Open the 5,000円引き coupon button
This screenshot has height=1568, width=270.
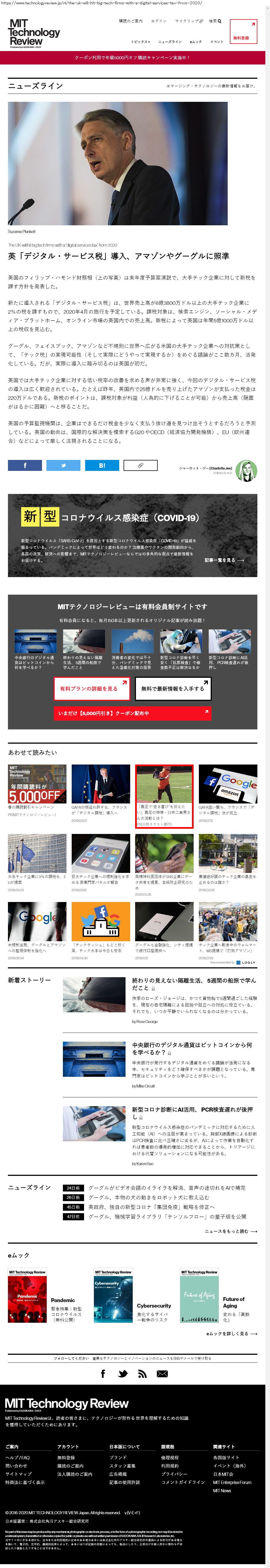132,713
